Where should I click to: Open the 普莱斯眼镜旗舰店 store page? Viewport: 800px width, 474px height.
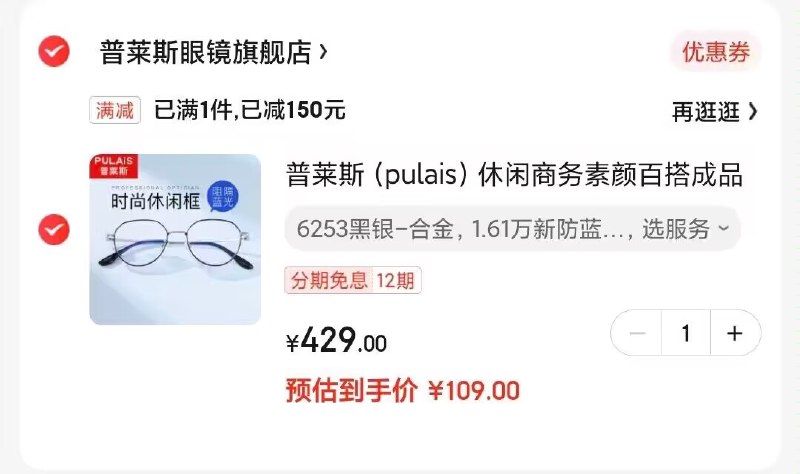(212, 52)
